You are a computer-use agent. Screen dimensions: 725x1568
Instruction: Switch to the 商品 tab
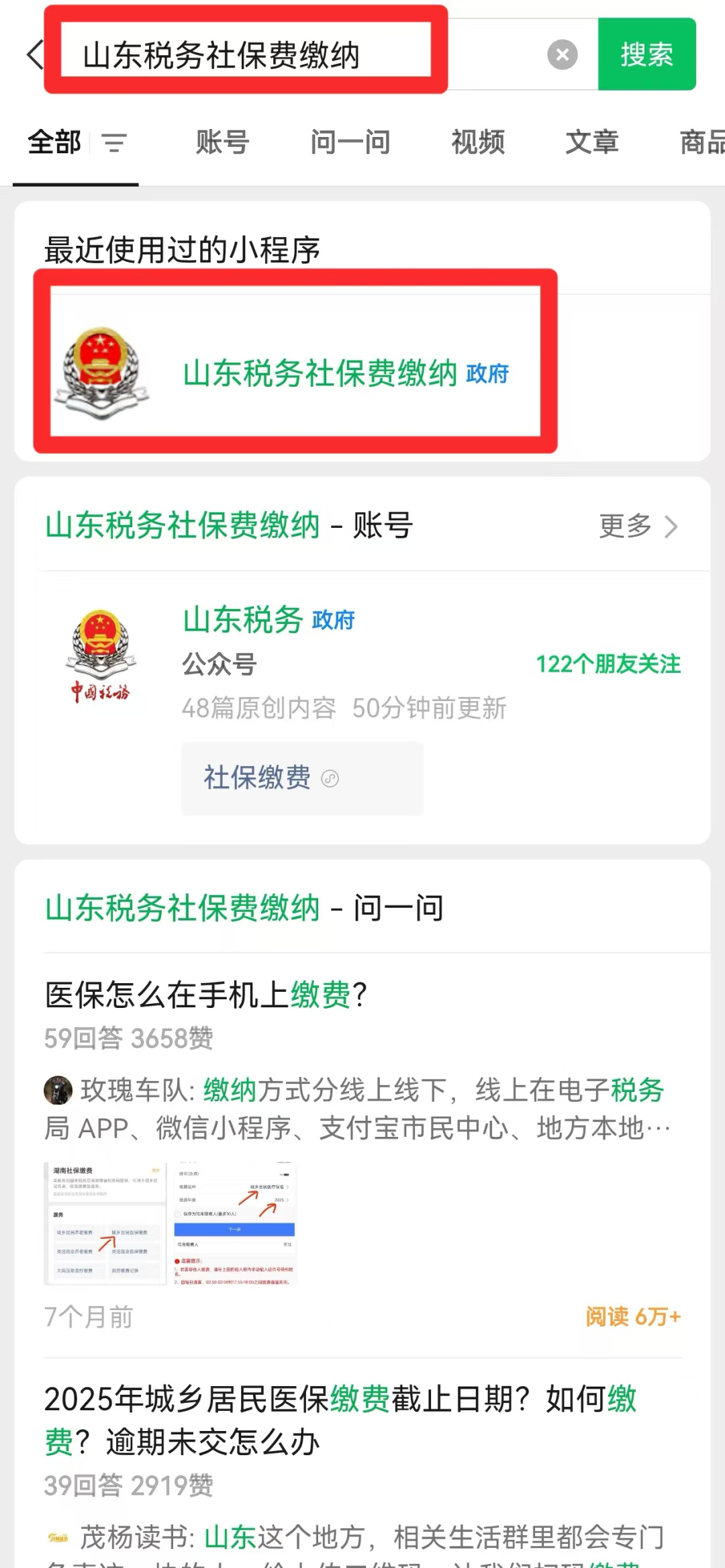click(701, 142)
